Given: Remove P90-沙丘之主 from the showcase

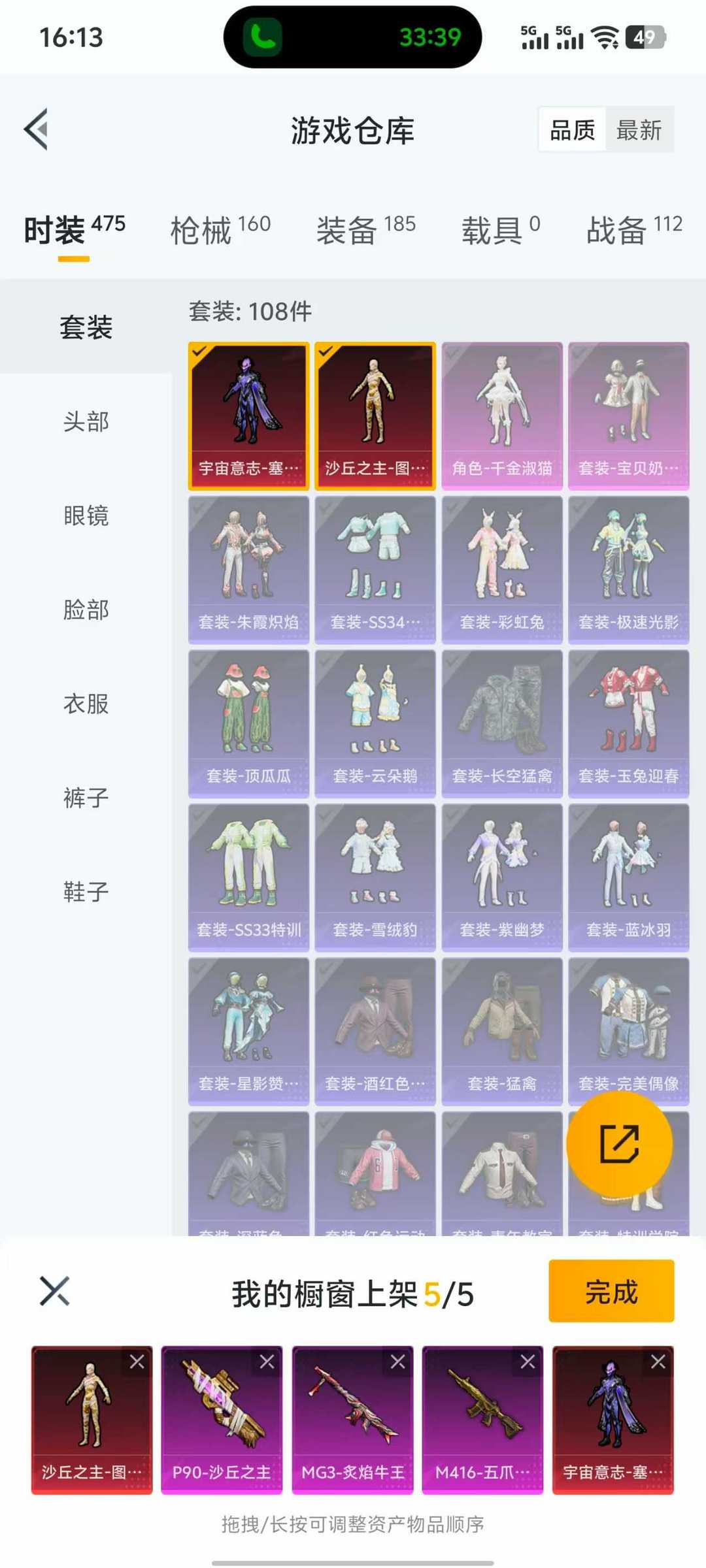Looking at the screenshot, I should click(x=267, y=1362).
